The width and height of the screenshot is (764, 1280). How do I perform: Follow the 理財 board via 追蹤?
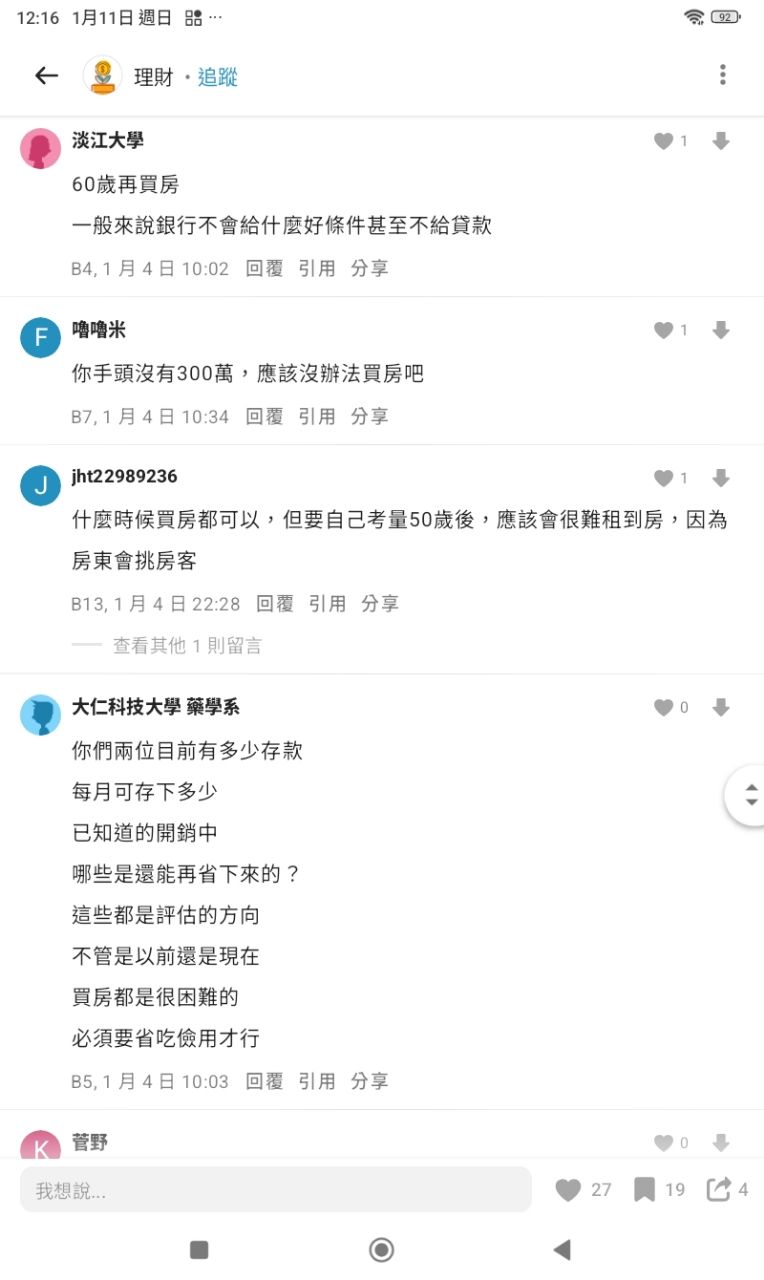point(217,77)
